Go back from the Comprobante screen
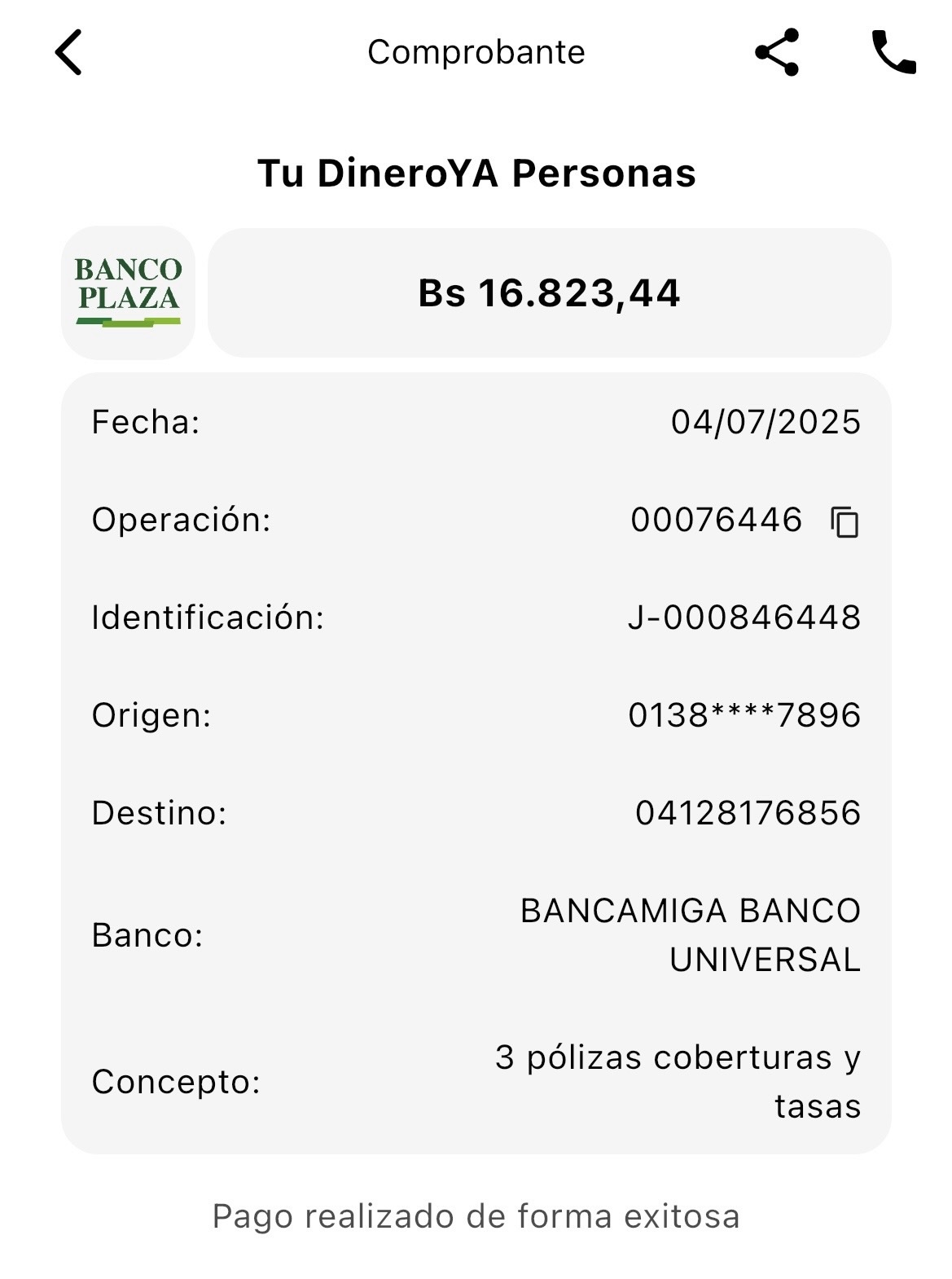 point(69,52)
